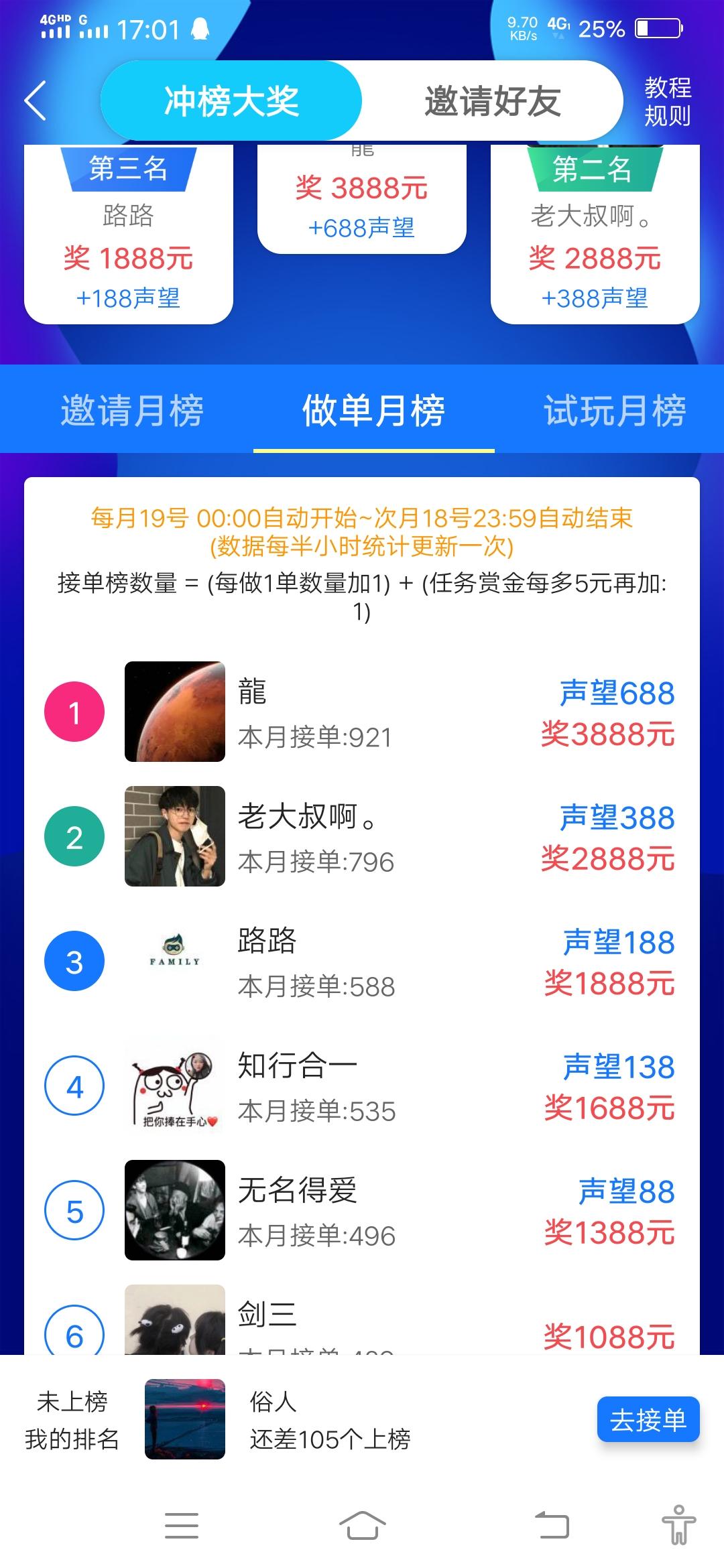The width and height of the screenshot is (724, 1568).
Task: Open the 教程规则 rules link
Action: [667, 101]
